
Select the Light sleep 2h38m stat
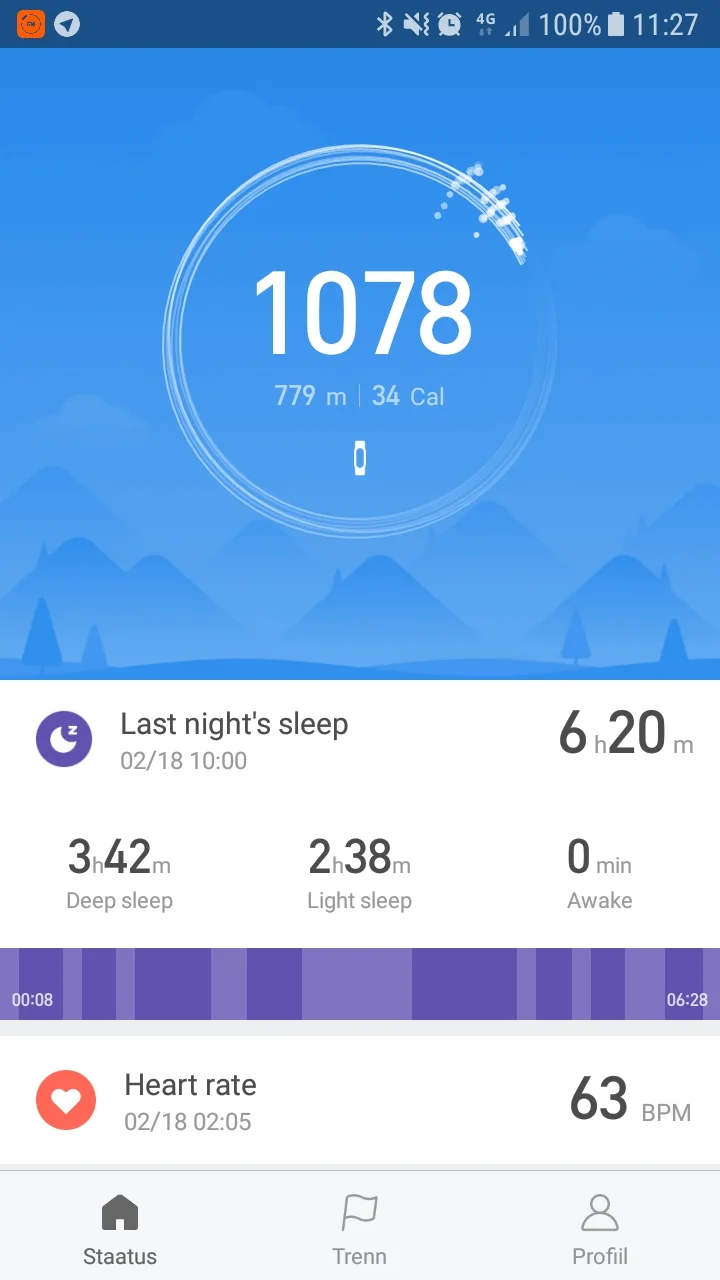tap(359, 870)
